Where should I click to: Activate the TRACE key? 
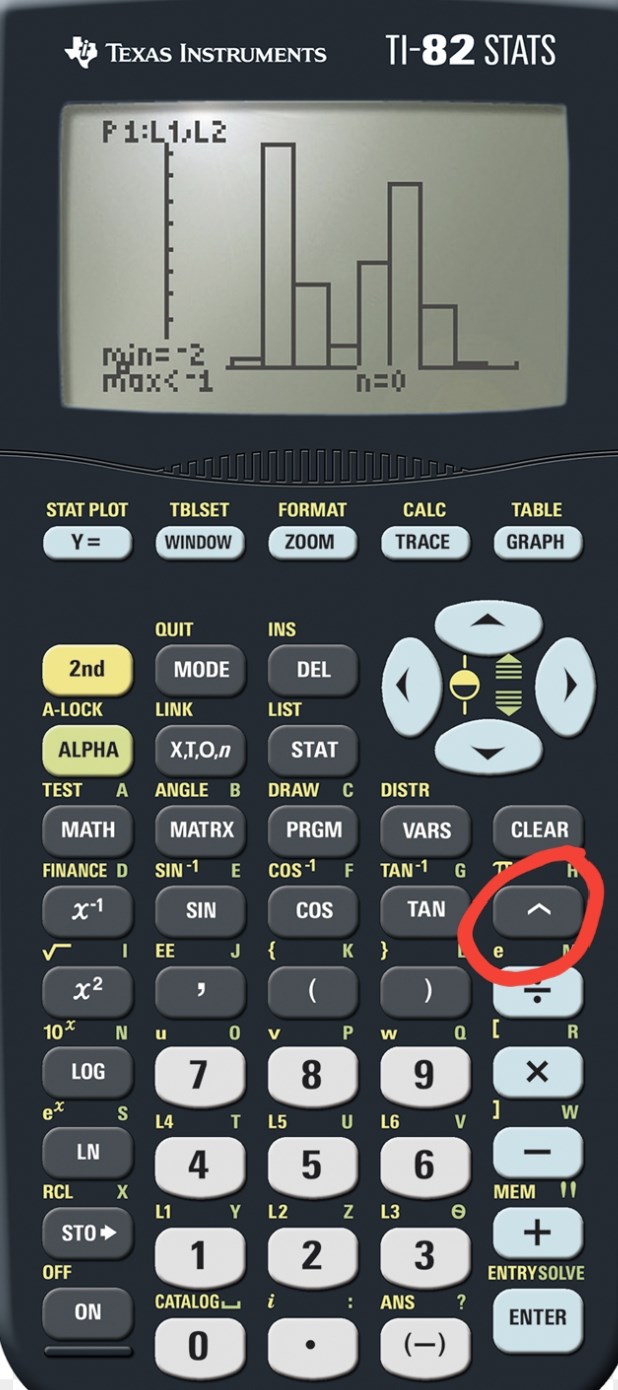point(423,543)
